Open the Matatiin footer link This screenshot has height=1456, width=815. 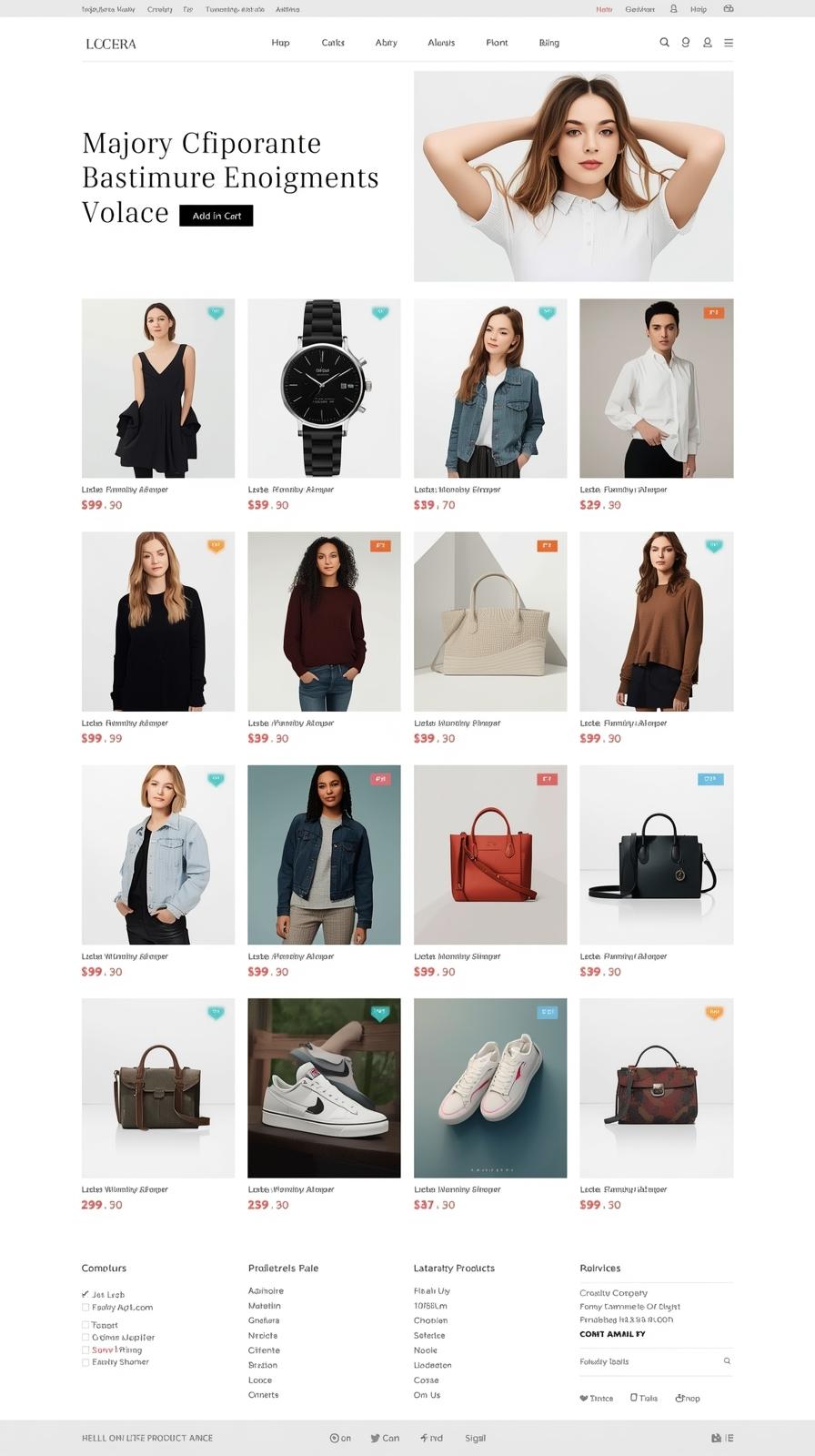[265, 1306]
